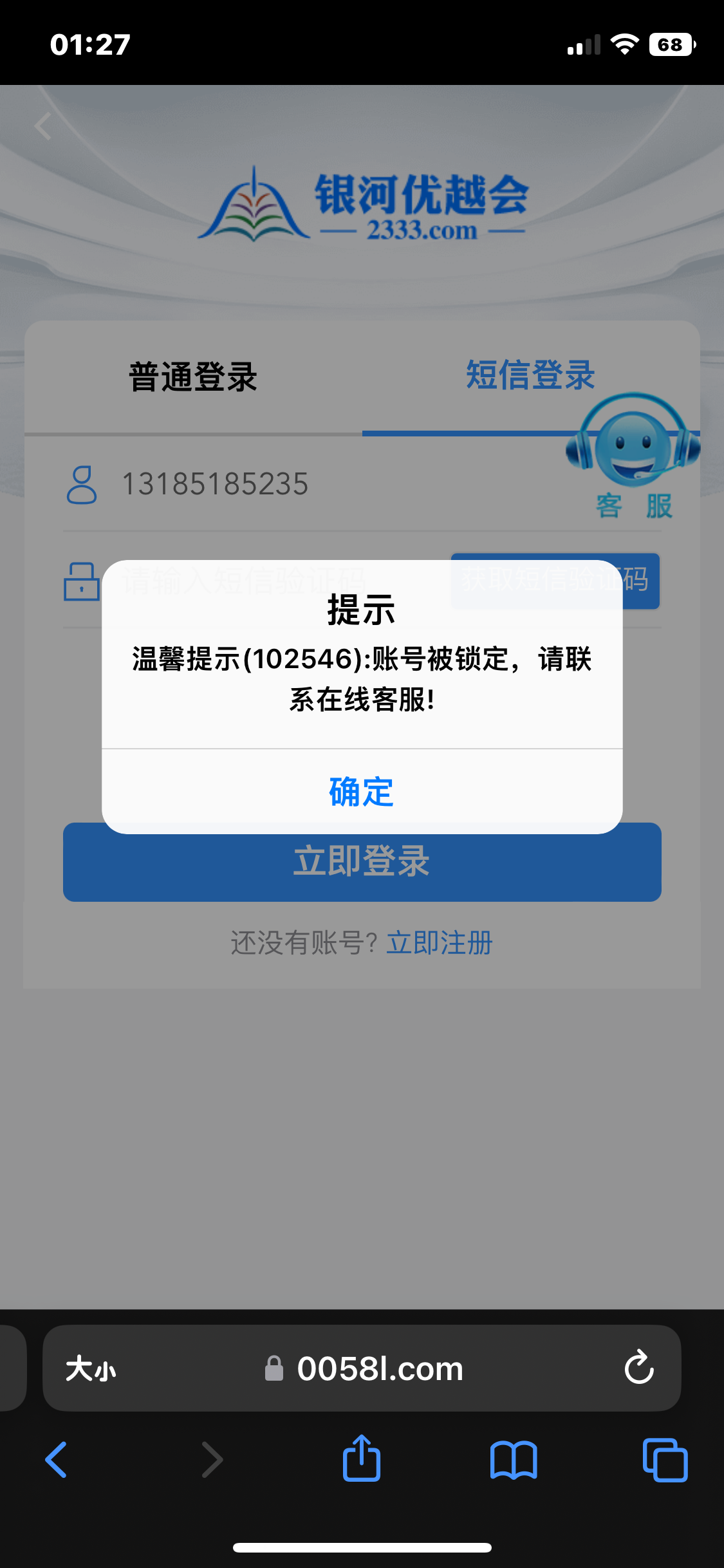Open Safari bookmarks

point(513,1459)
